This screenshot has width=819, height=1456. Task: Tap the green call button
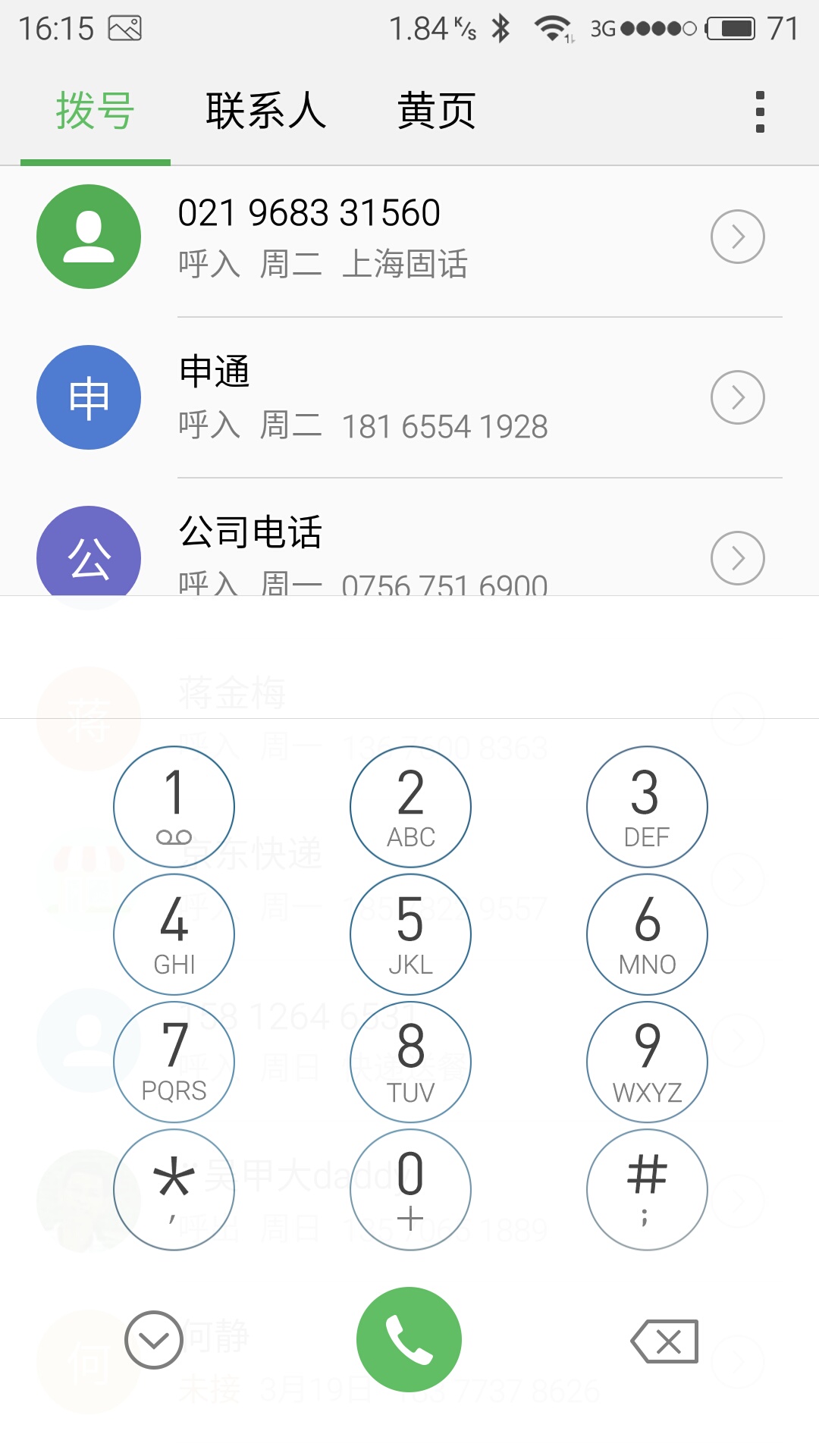click(x=409, y=1339)
